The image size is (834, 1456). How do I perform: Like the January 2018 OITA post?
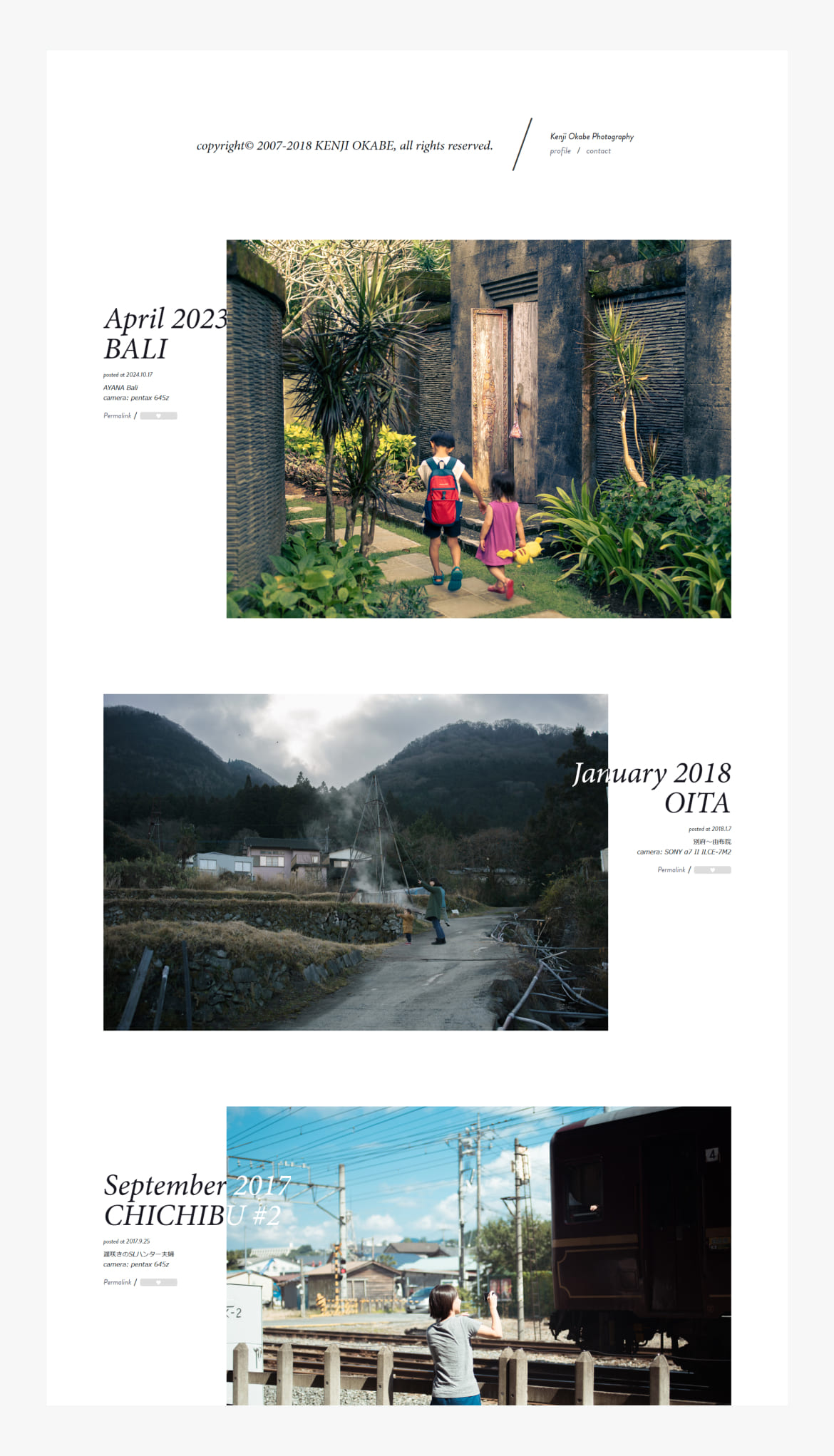tap(712, 869)
